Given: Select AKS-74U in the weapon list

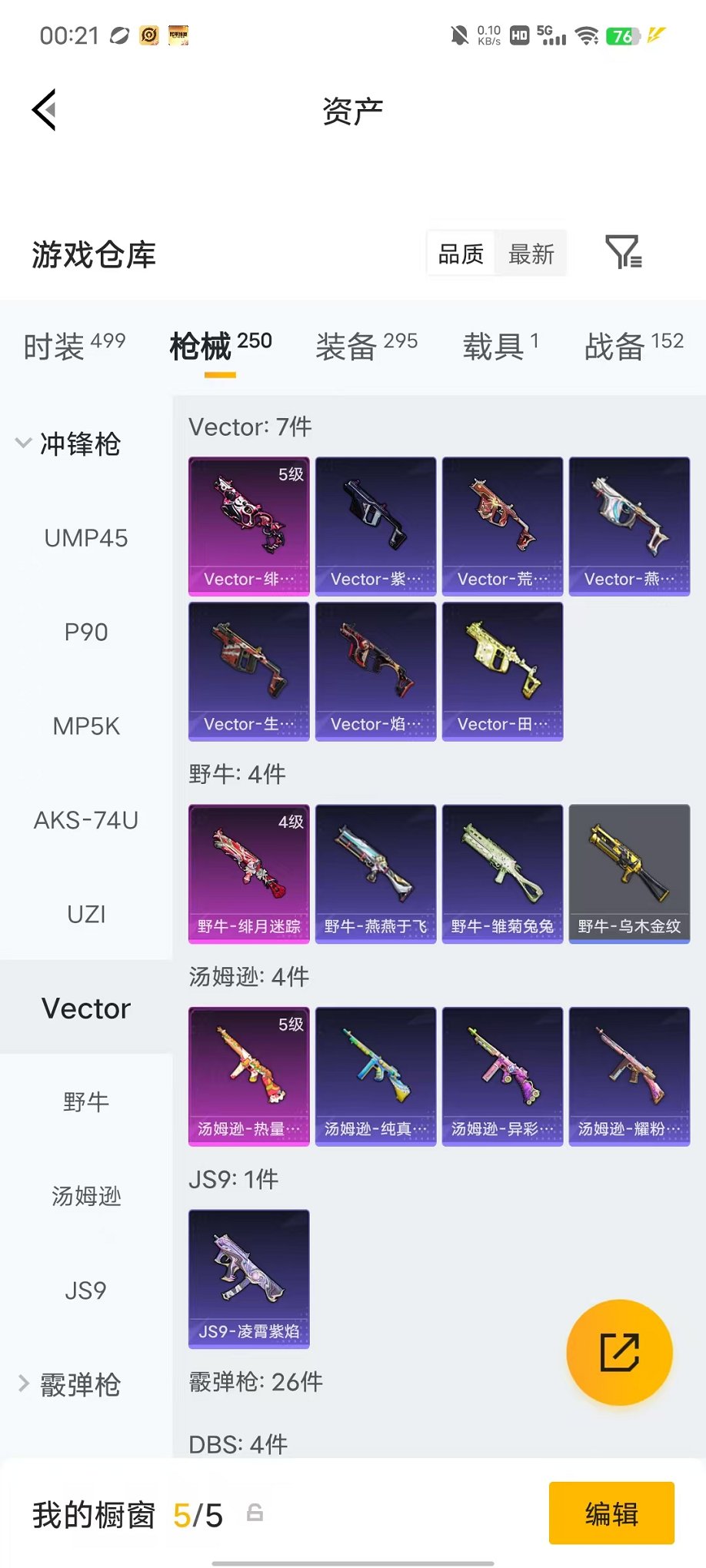Looking at the screenshot, I should [x=86, y=820].
